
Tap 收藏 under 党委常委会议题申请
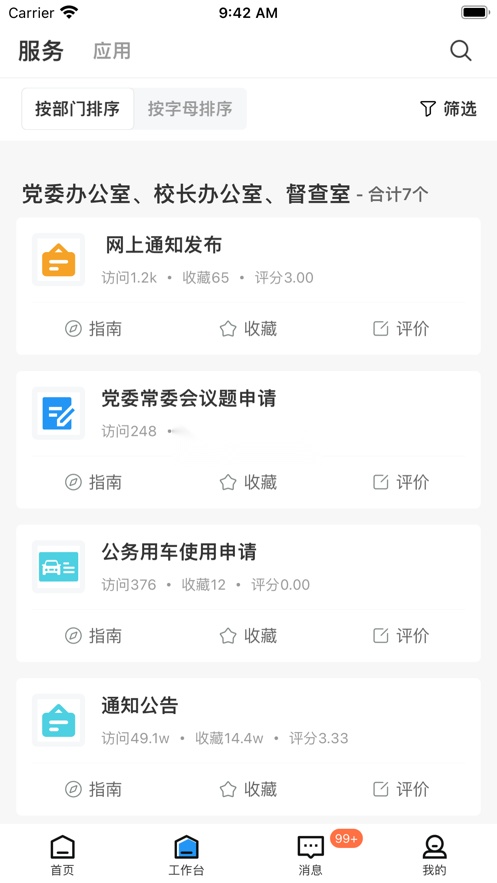[248, 483]
